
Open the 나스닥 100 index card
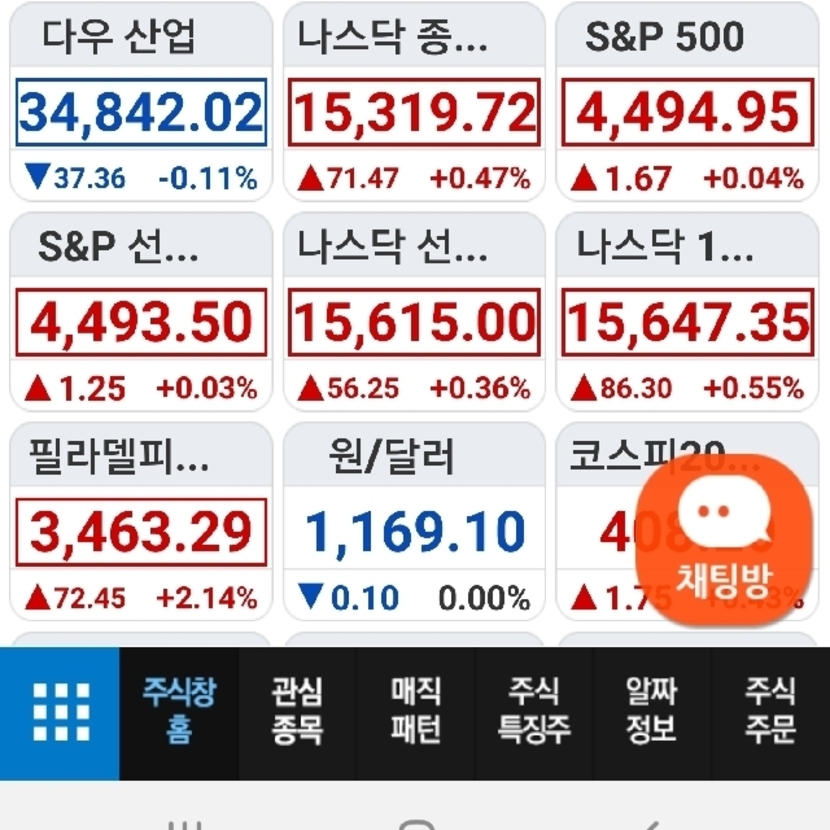tap(686, 315)
